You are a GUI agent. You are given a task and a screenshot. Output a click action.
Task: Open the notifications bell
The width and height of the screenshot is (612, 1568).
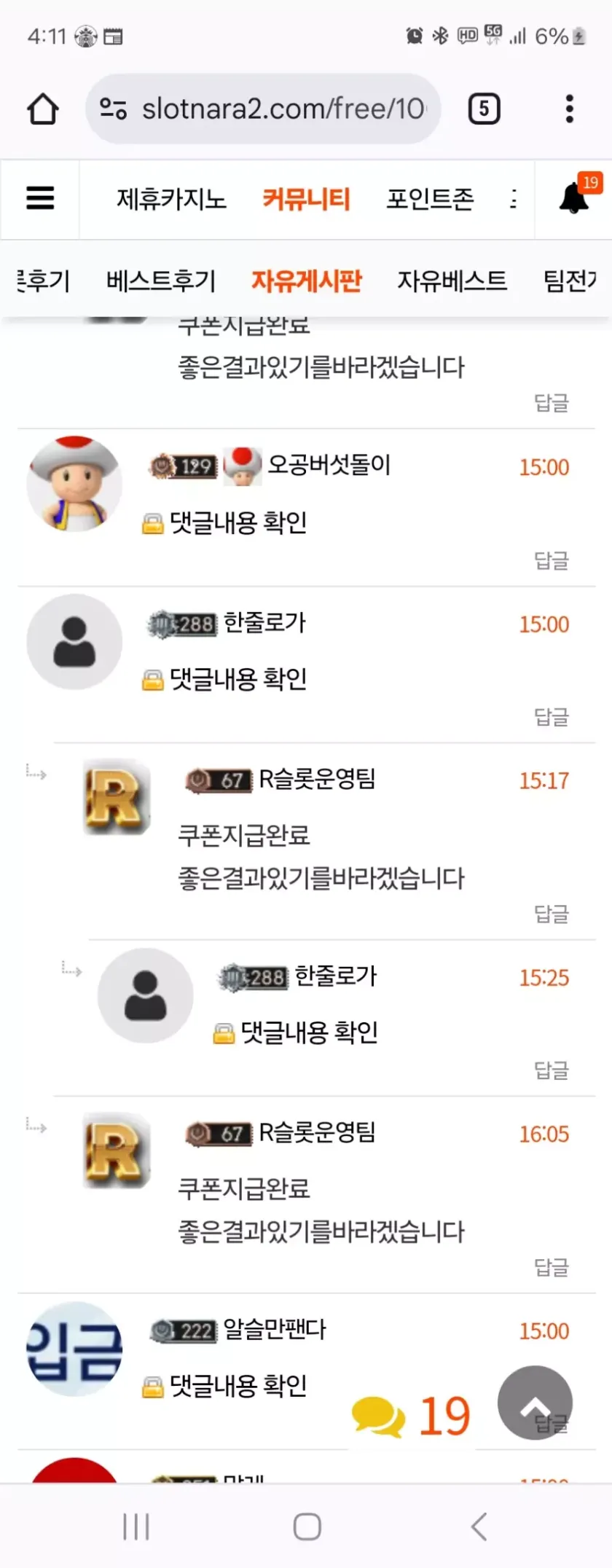click(574, 198)
